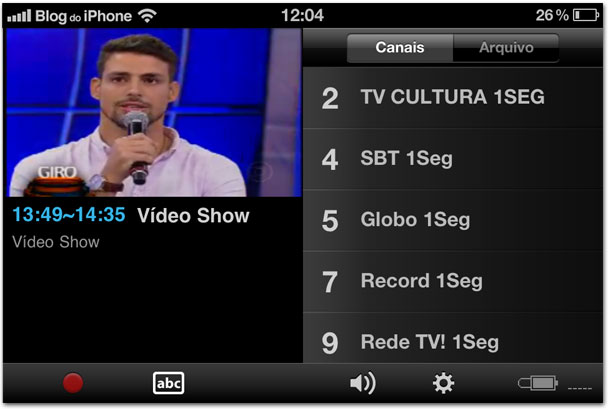Image resolution: width=610 pixels, height=410 pixels.
Task: Select channel TV CULTURA 1SEG
Action: click(x=452, y=98)
